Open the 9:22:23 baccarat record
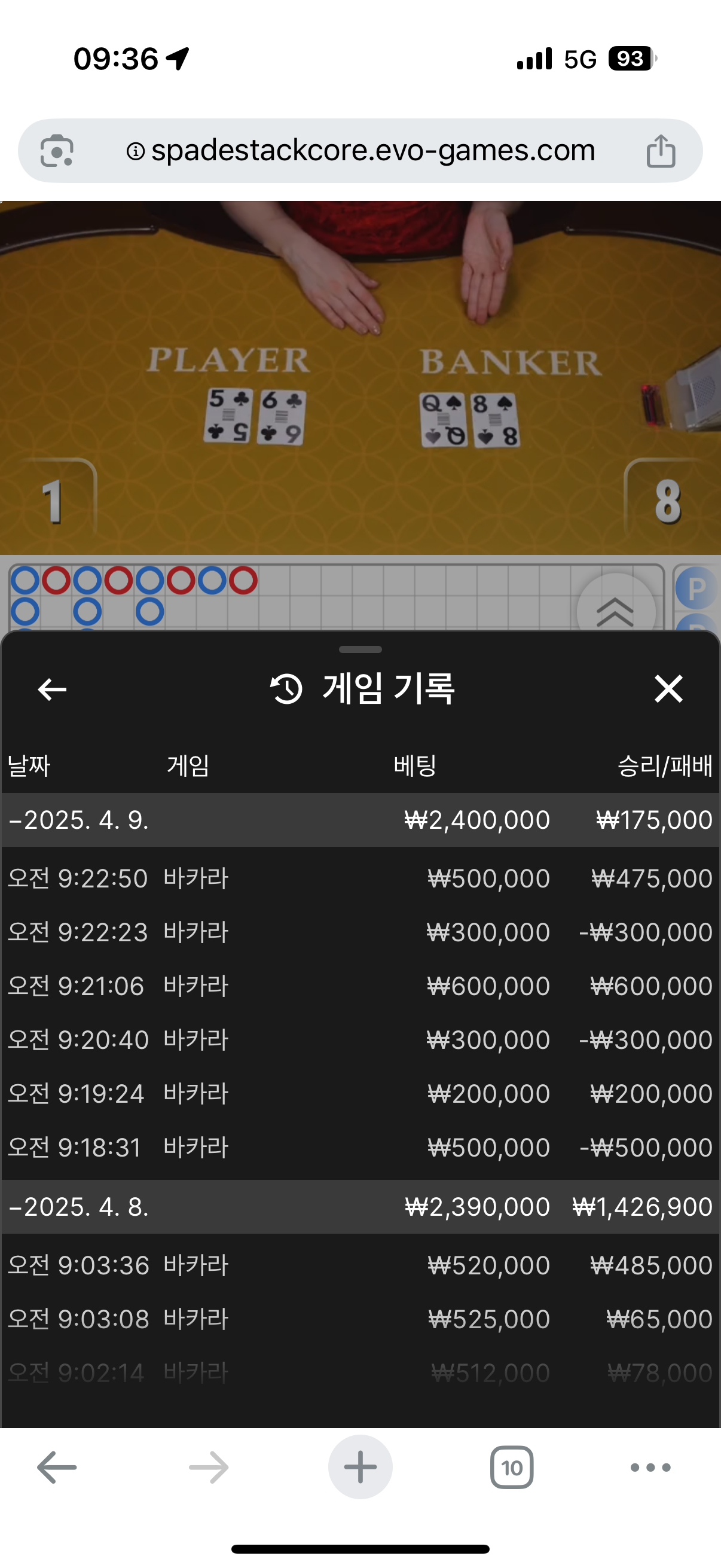 coord(360,932)
